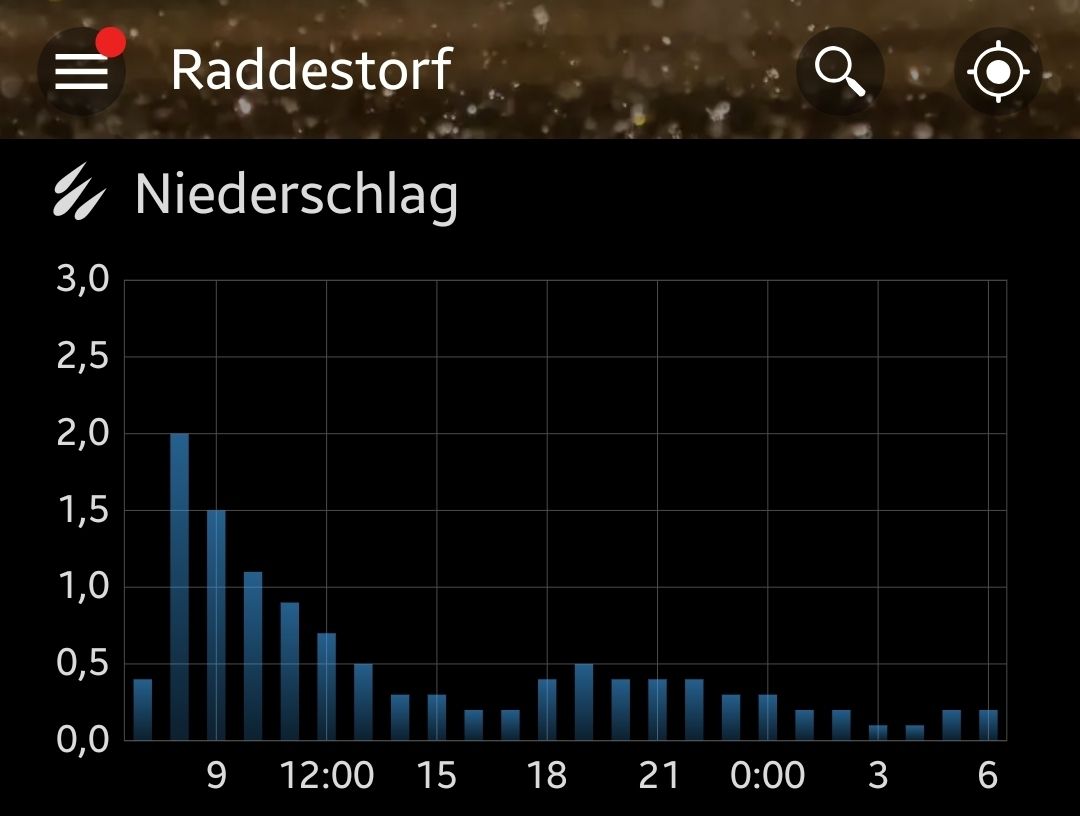
Task: Search for another location
Action: [x=840, y=71]
